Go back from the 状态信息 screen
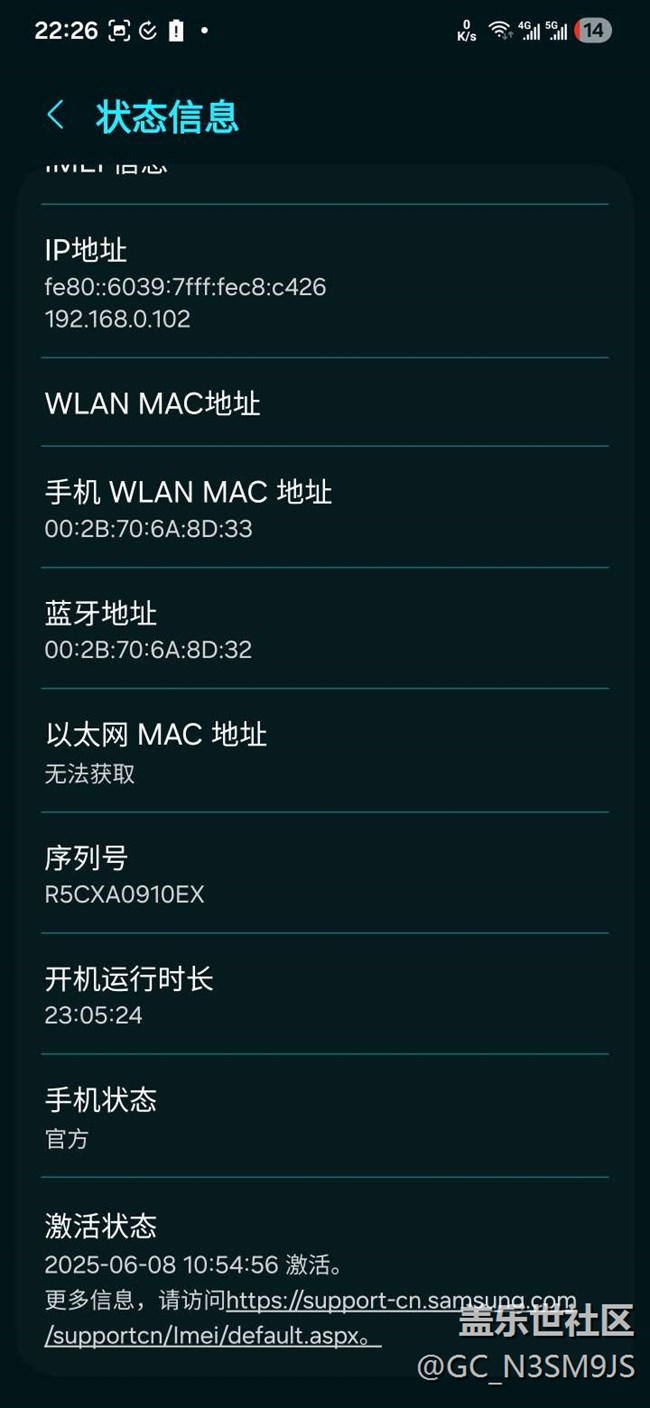650x1408 pixels. [56, 115]
